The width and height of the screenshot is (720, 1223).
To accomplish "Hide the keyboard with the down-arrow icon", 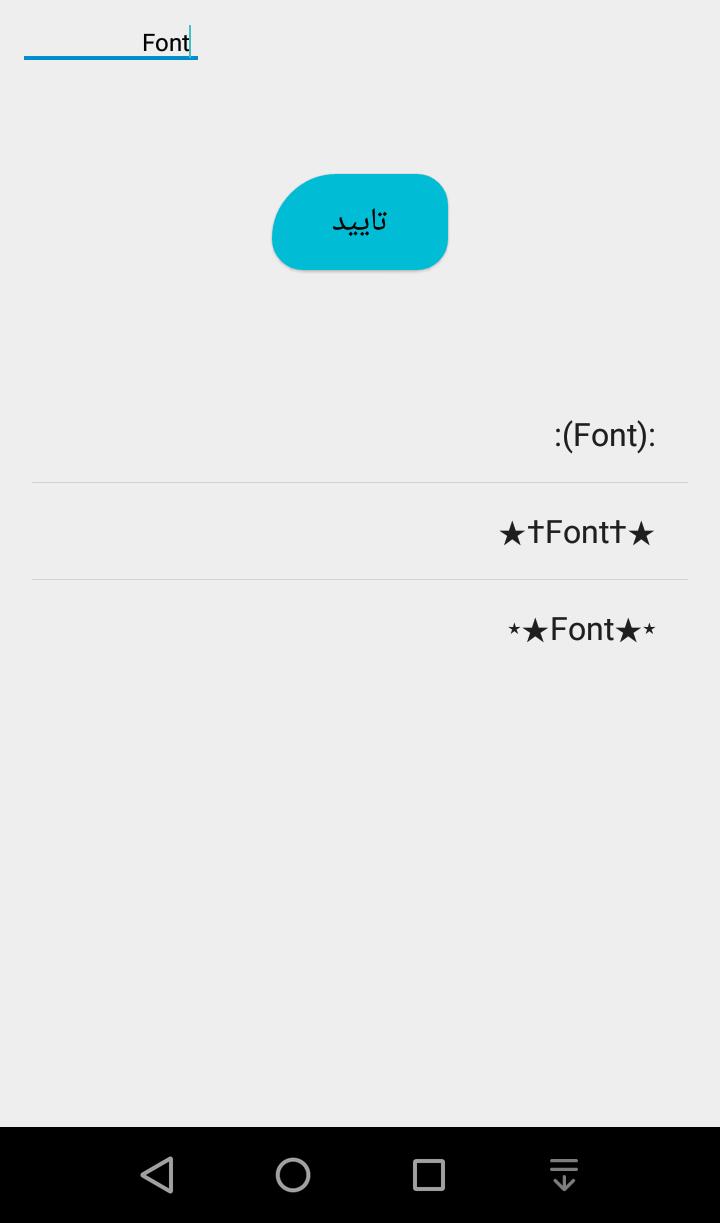I will click(564, 1175).
